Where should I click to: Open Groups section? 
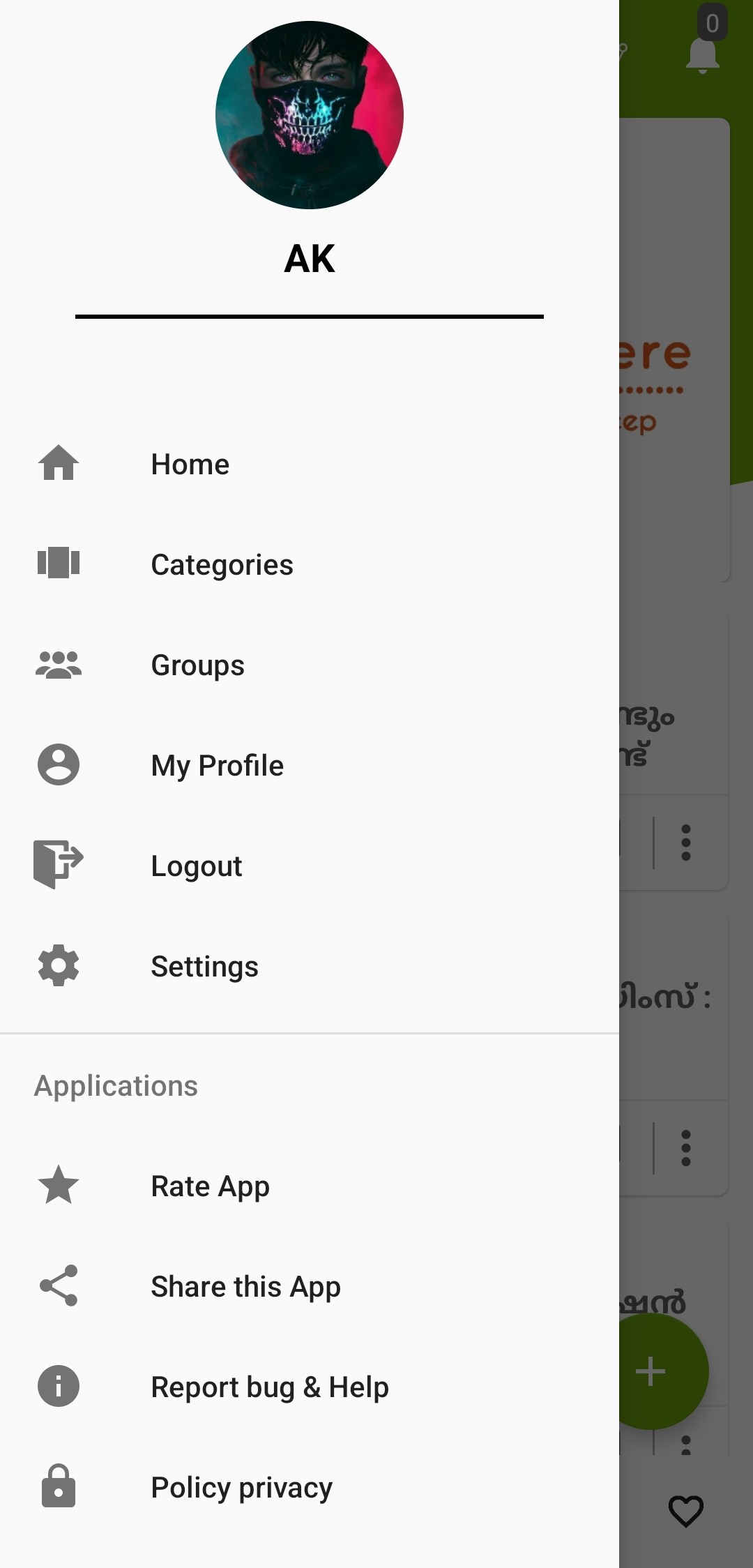pos(197,665)
